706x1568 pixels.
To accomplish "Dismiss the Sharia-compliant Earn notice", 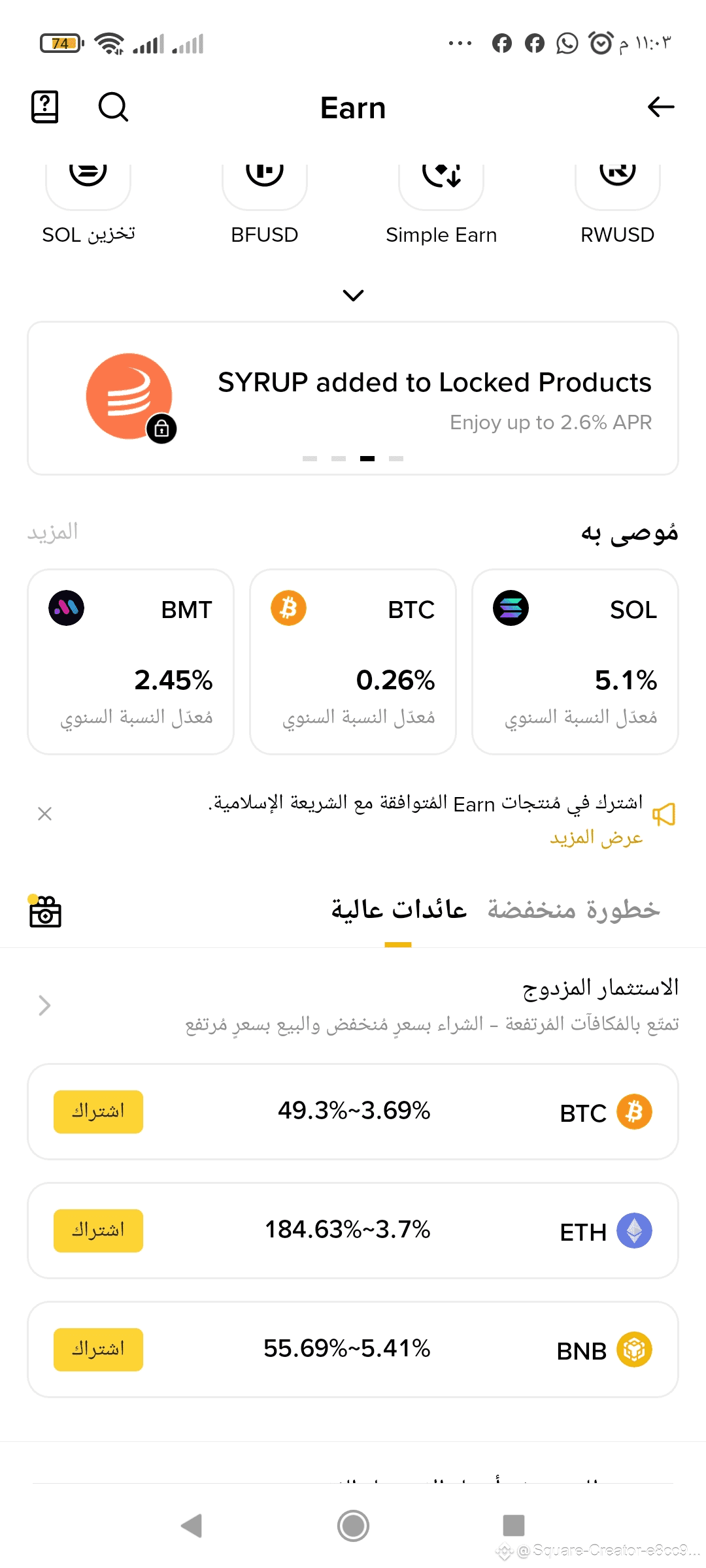I will (44, 813).
